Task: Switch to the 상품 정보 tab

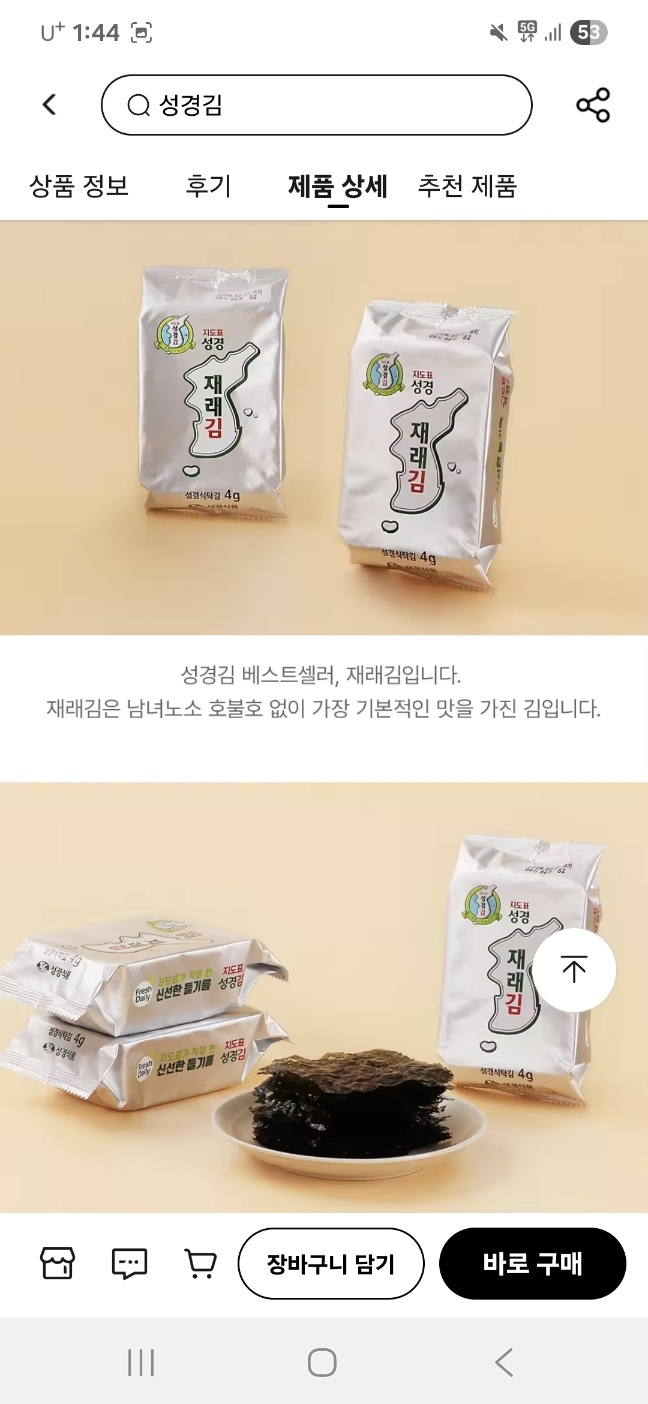Action: pos(79,186)
